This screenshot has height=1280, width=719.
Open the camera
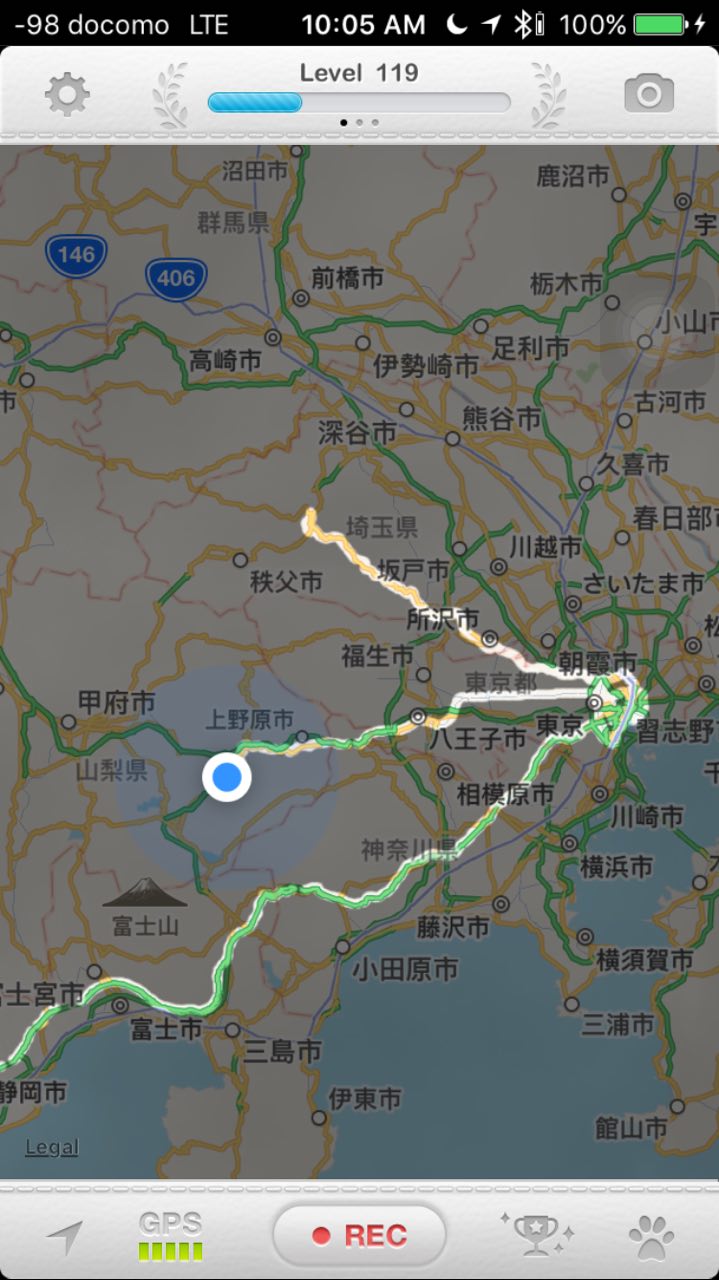tap(649, 95)
